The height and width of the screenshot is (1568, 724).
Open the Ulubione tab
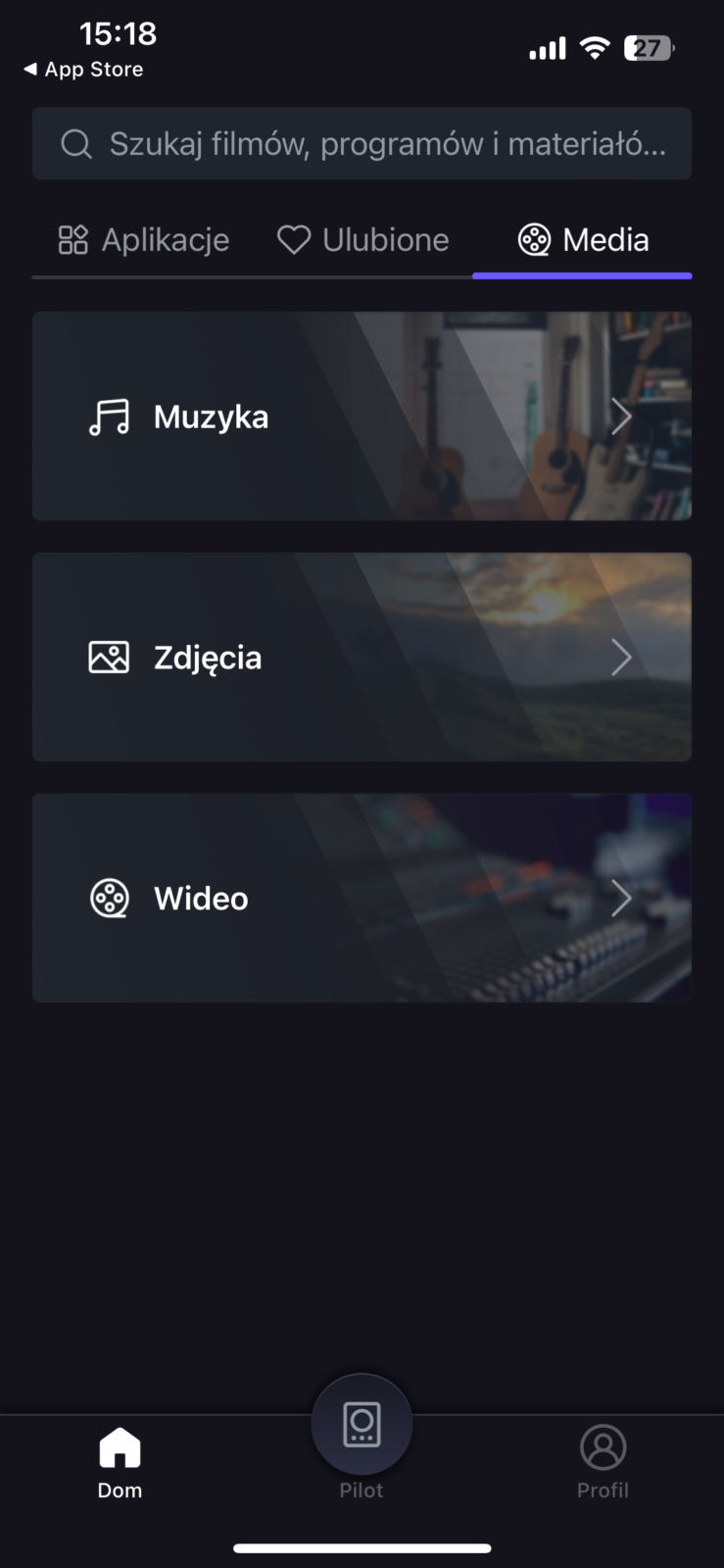pyautogui.click(x=362, y=240)
